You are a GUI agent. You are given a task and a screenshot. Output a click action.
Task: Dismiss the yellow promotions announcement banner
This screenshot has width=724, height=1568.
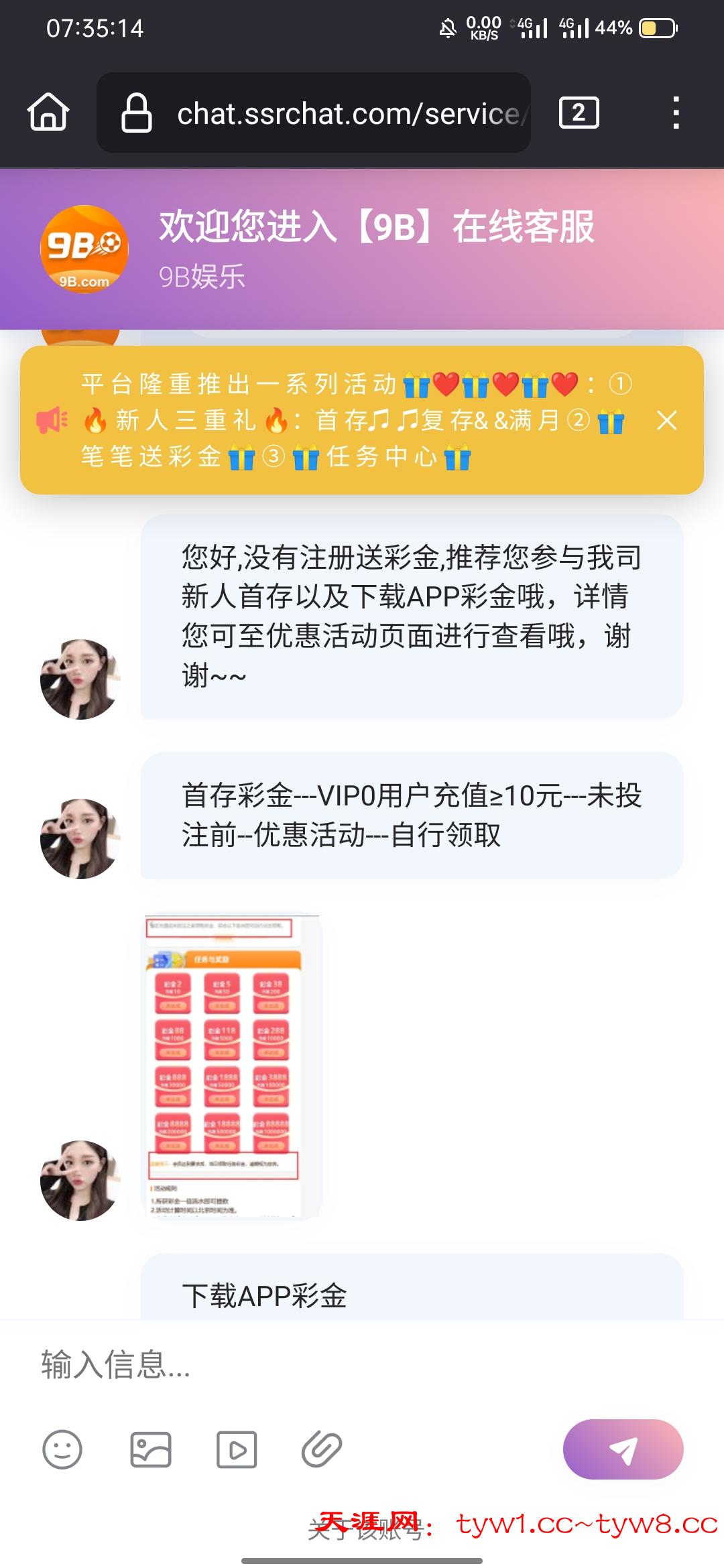(666, 420)
